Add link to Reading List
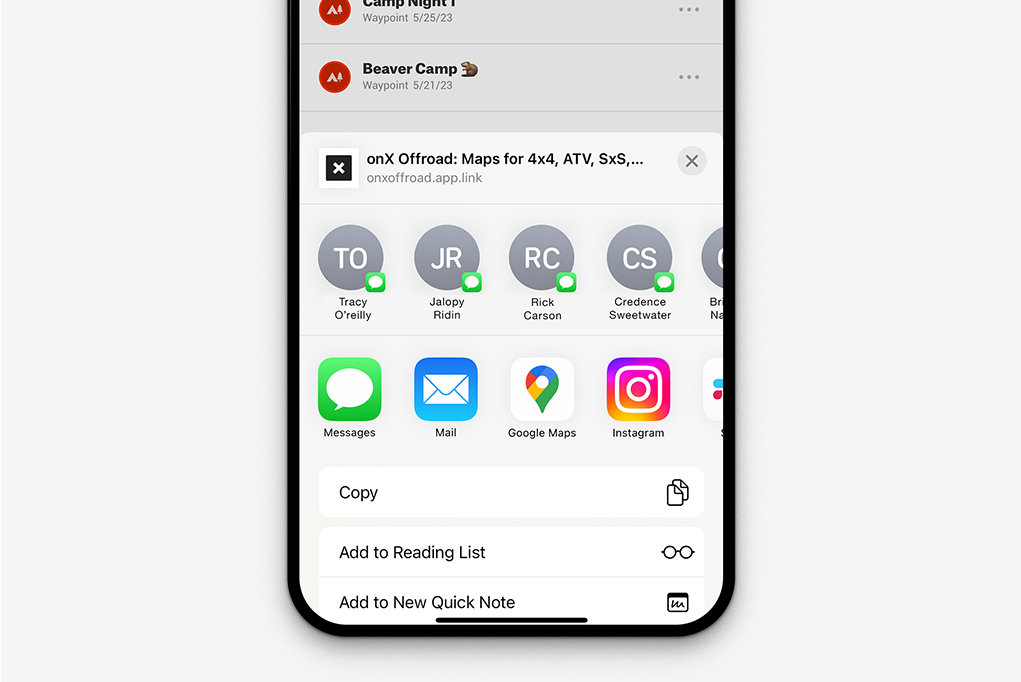 click(x=510, y=552)
